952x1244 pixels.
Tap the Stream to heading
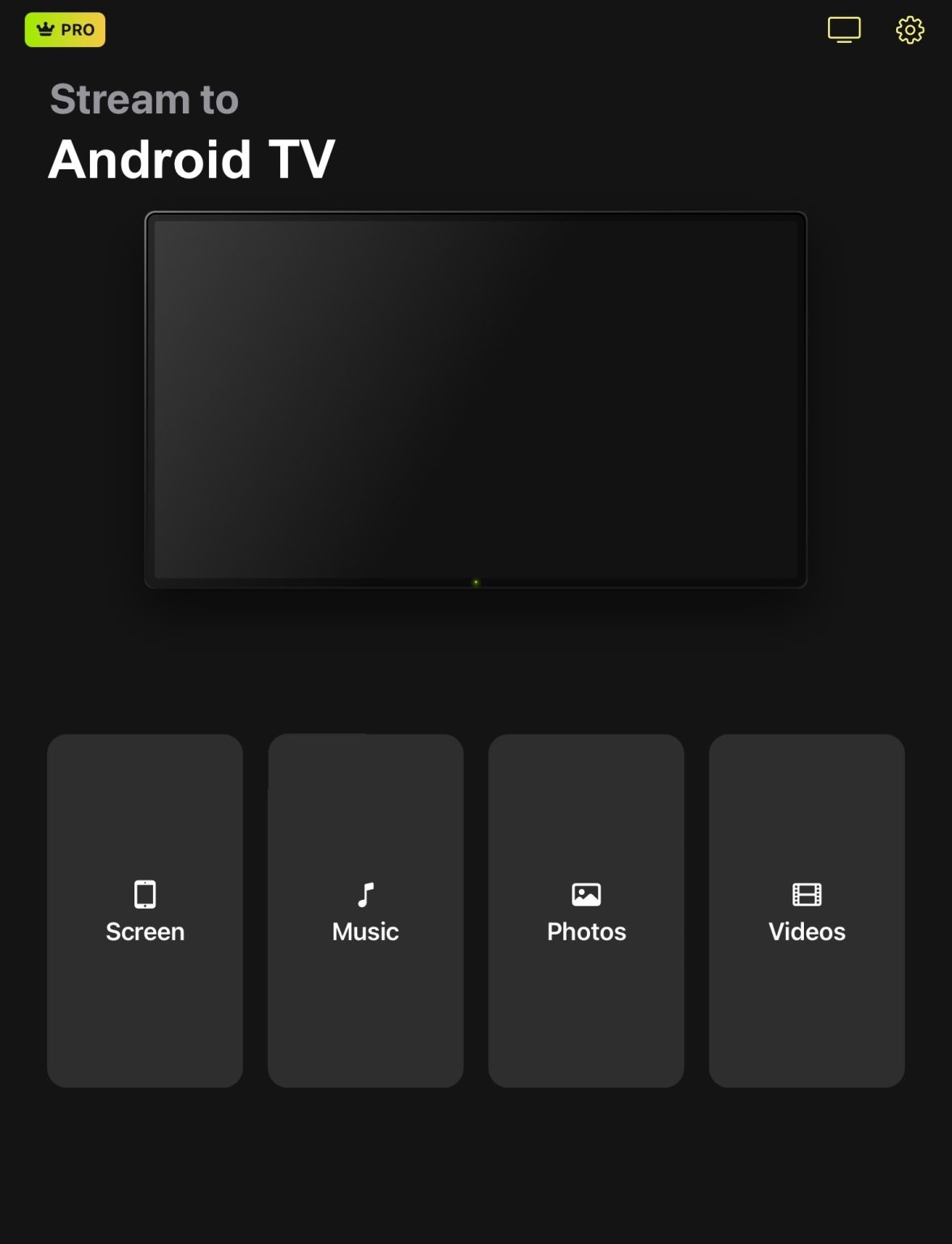tap(144, 99)
